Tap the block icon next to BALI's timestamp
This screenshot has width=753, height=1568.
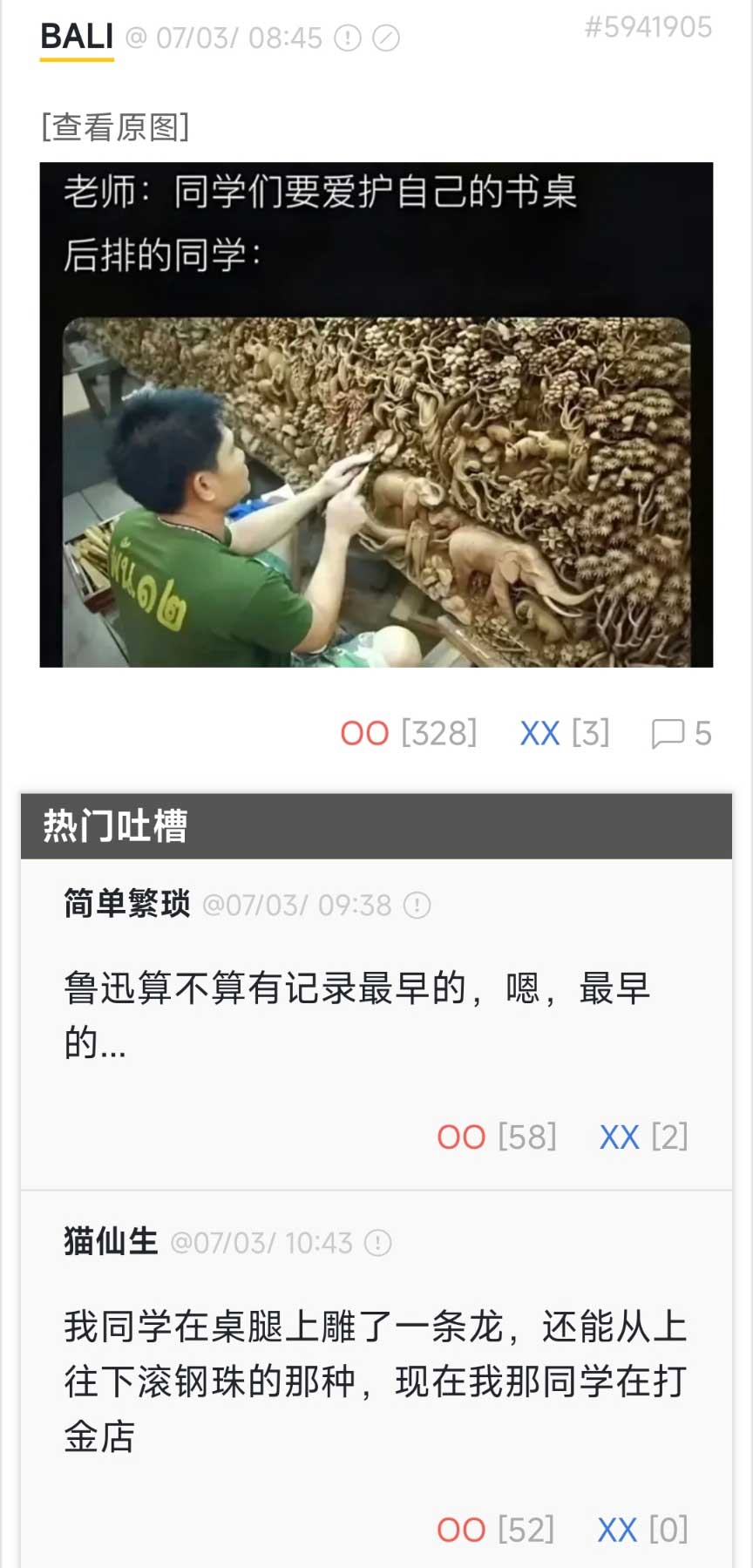click(386, 38)
